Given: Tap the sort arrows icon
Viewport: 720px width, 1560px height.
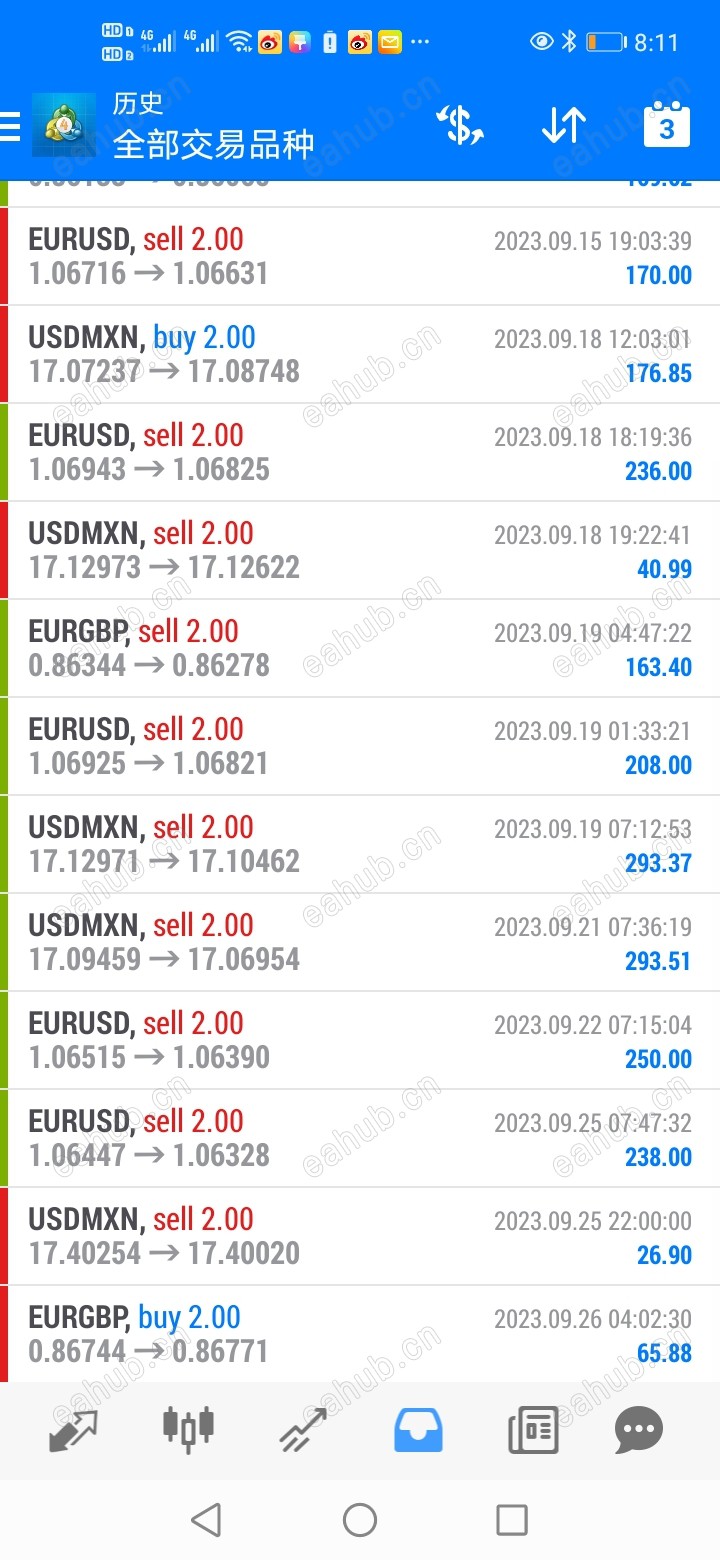Looking at the screenshot, I should (564, 126).
